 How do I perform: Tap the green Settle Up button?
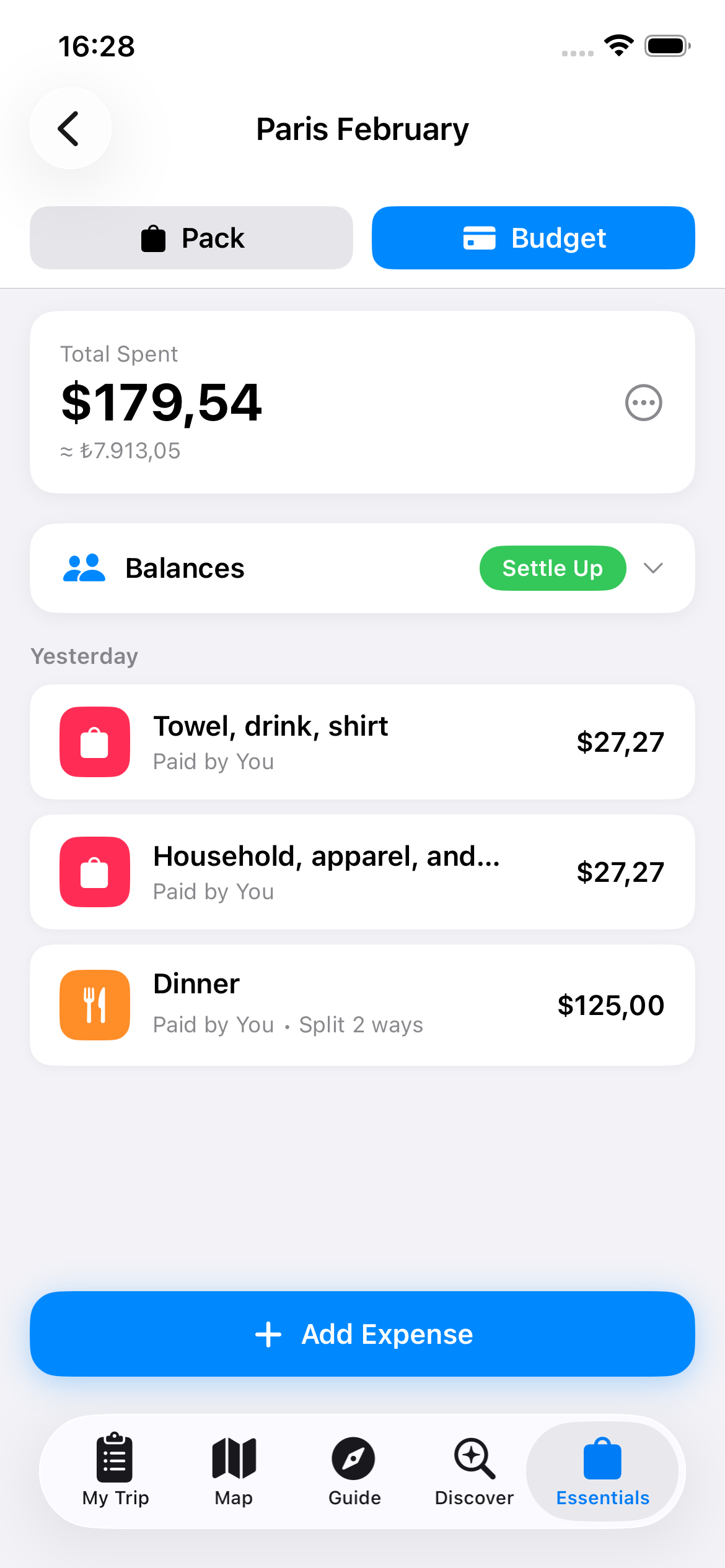(552, 568)
